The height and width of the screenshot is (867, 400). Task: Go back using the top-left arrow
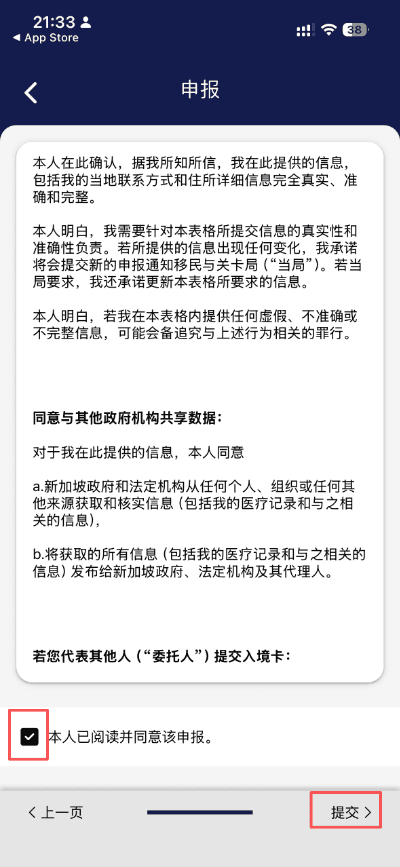tap(31, 92)
